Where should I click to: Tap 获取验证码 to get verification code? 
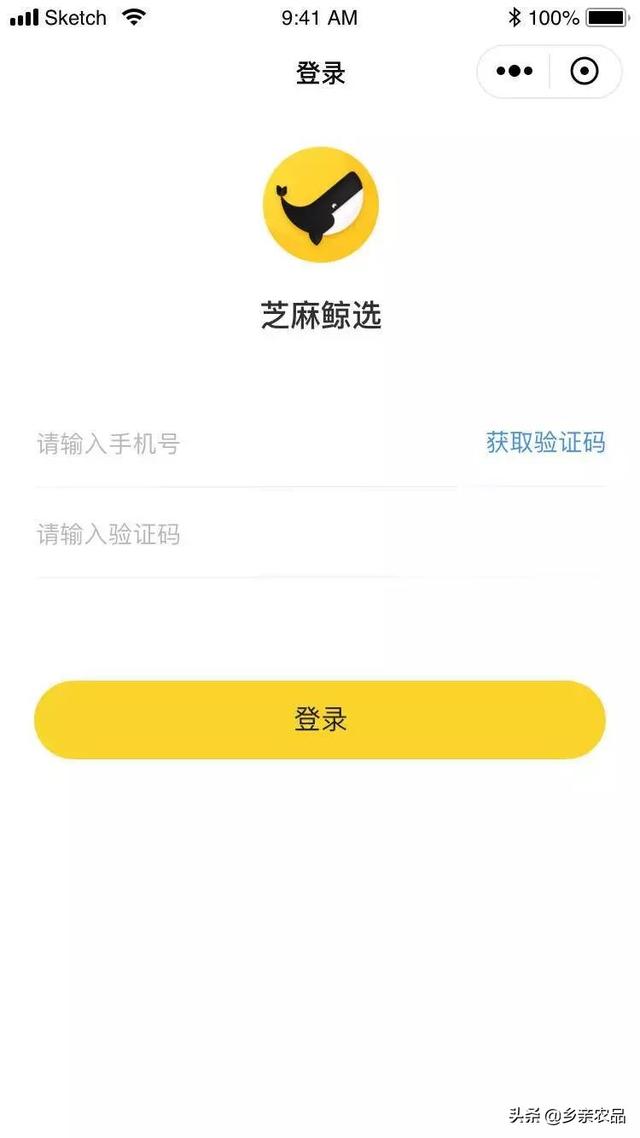tap(545, 442)
